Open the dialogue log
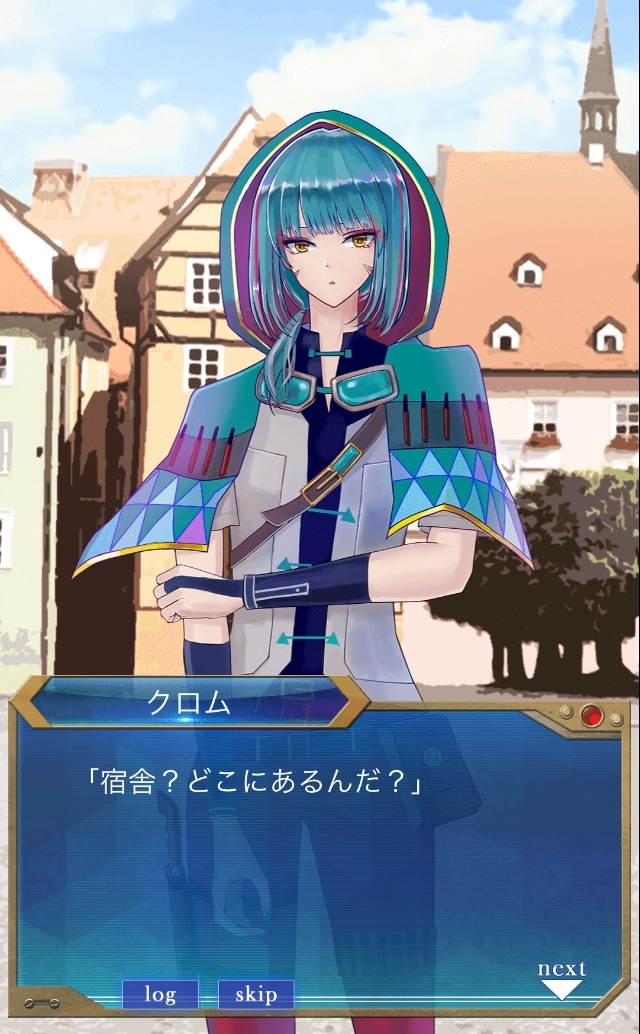Screen dimensions: 640x1034 (160, 994)
